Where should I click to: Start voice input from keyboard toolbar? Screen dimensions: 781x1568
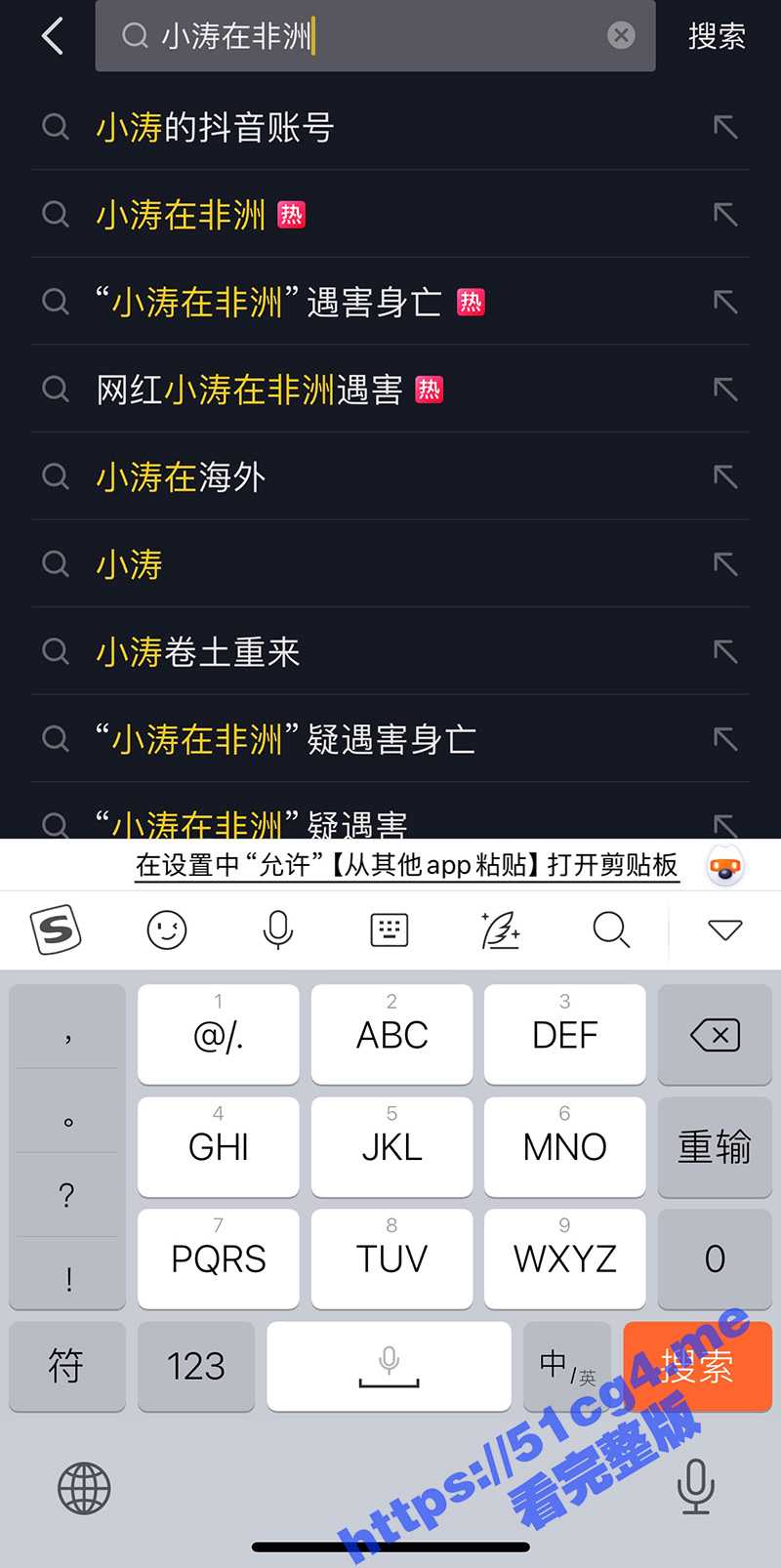click(x=278, y=929)
